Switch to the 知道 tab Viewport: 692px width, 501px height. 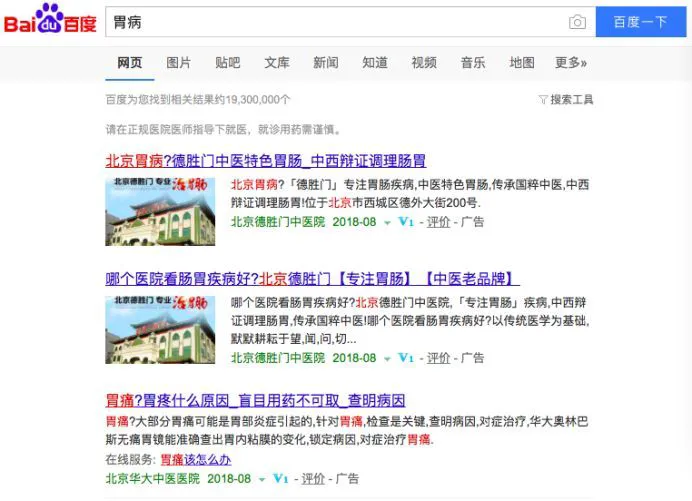pyautogui.click(x=375, y=63)
